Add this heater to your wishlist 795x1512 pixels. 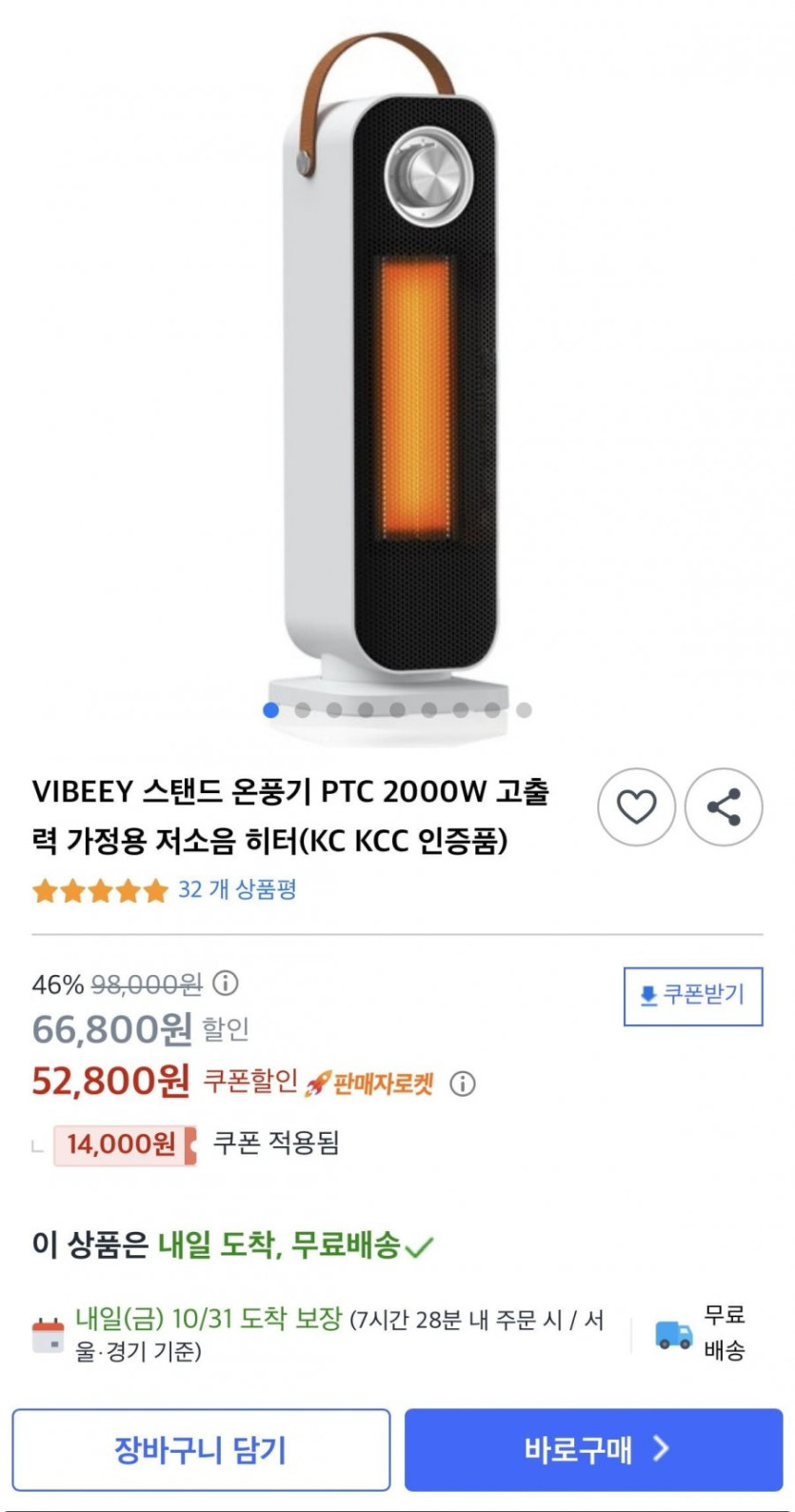(x=636, y=807)
